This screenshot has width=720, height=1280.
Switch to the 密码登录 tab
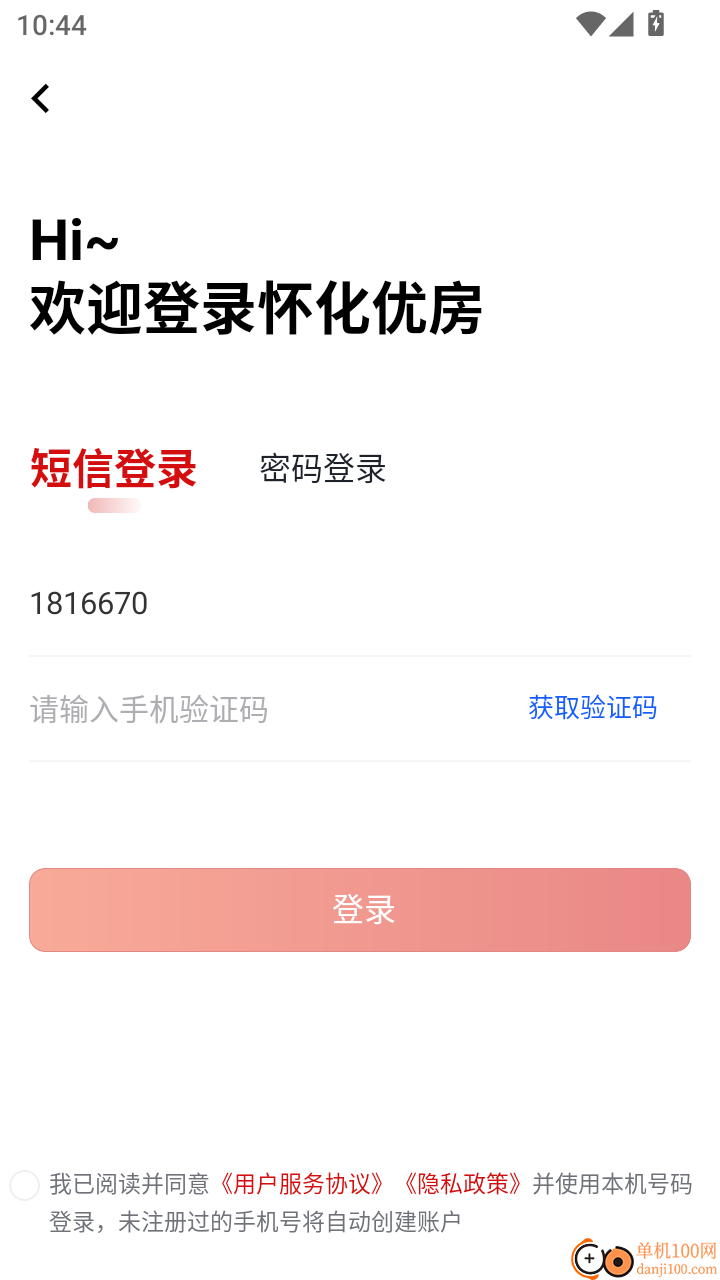coord(322,469)
